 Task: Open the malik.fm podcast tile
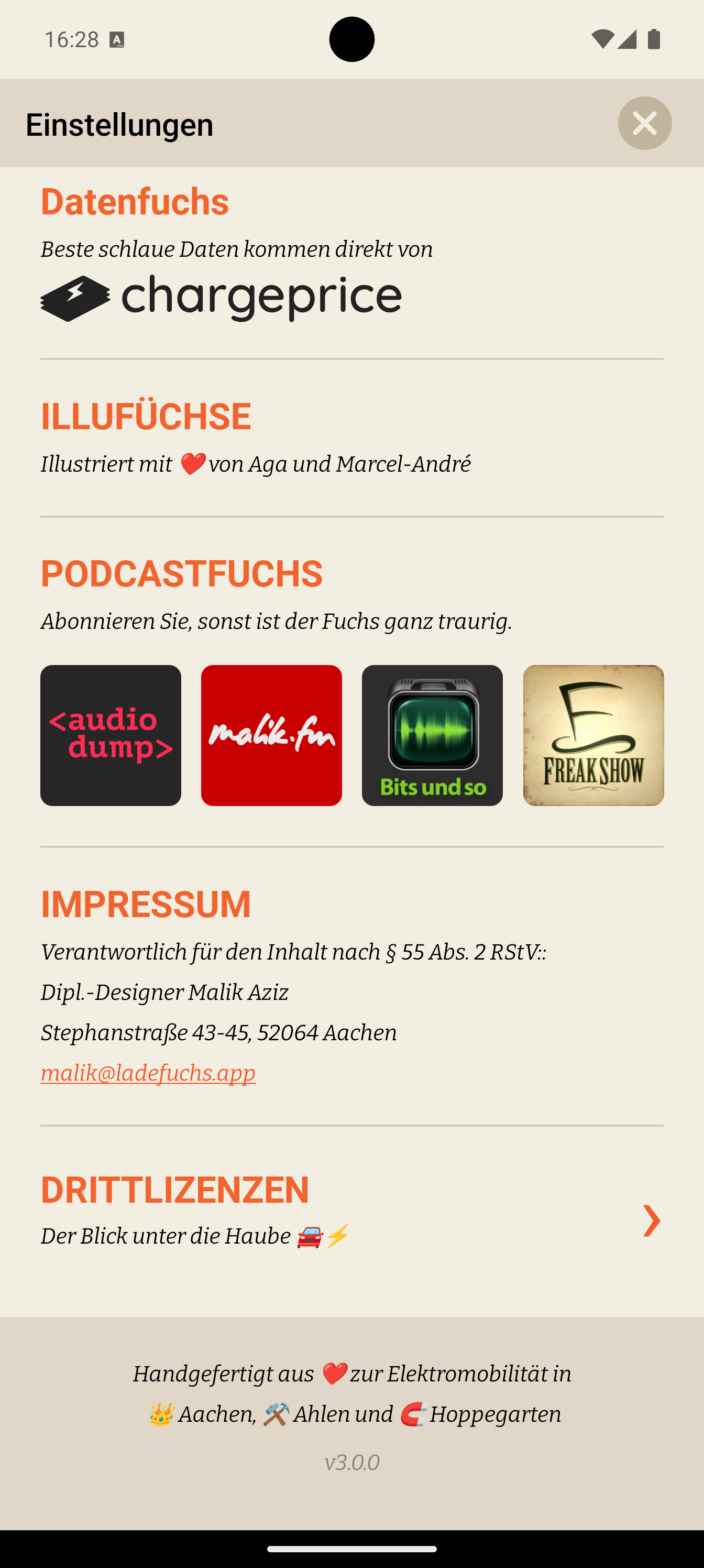[271, 735]
